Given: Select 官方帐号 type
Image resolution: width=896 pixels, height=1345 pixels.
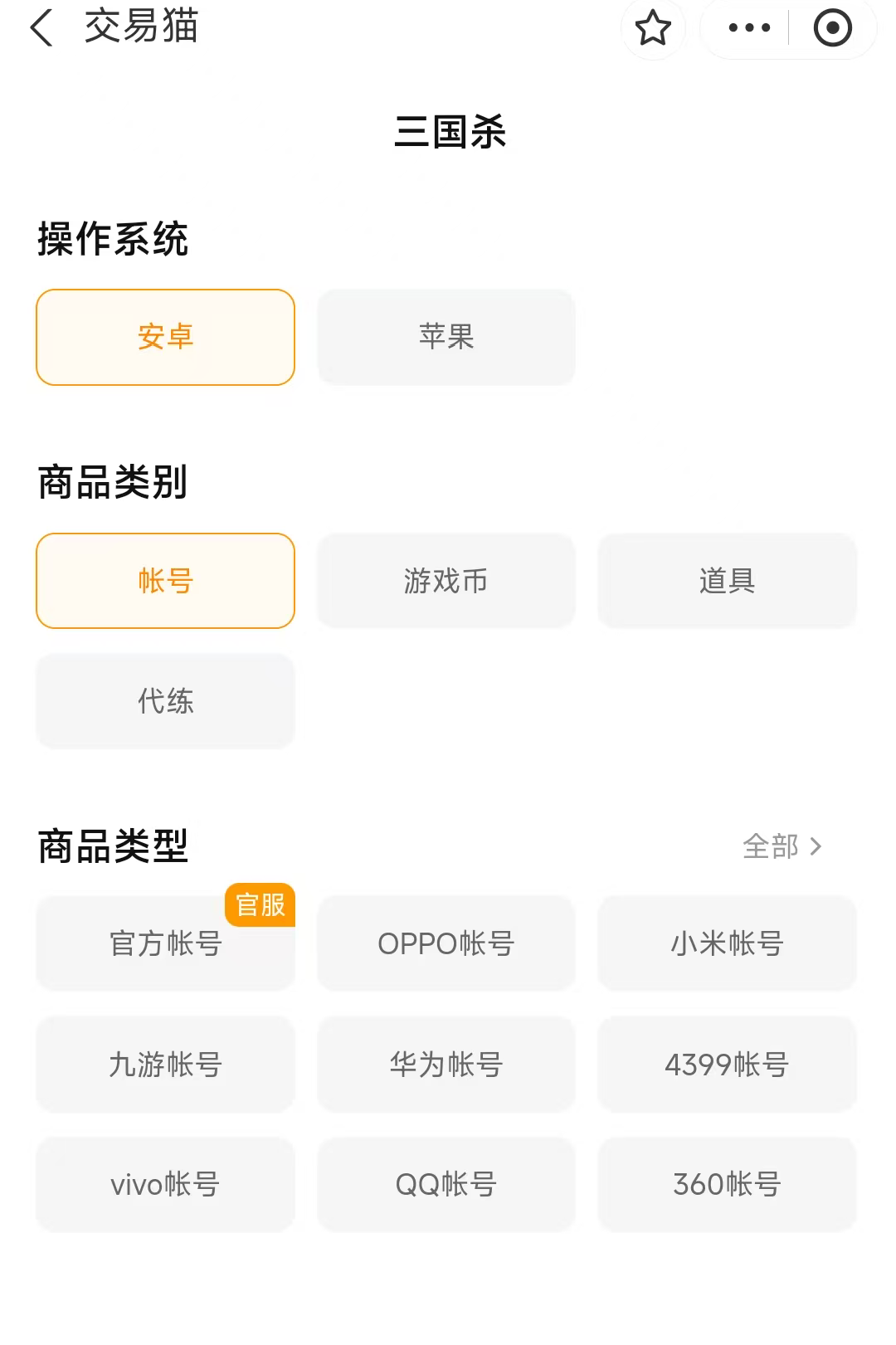Looking at the screenshot, I should click(165, 943).
